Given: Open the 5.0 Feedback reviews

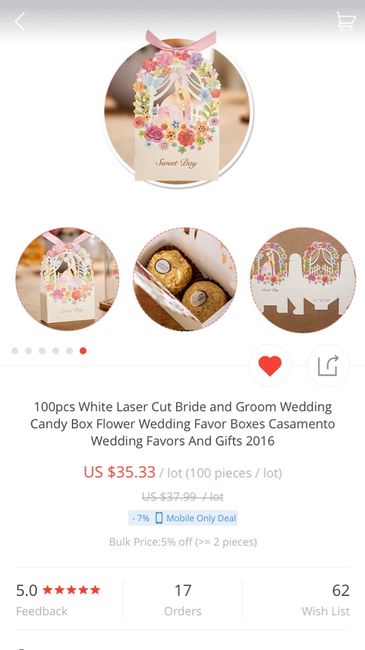Looking at the screenshot, I should [58, 599].
